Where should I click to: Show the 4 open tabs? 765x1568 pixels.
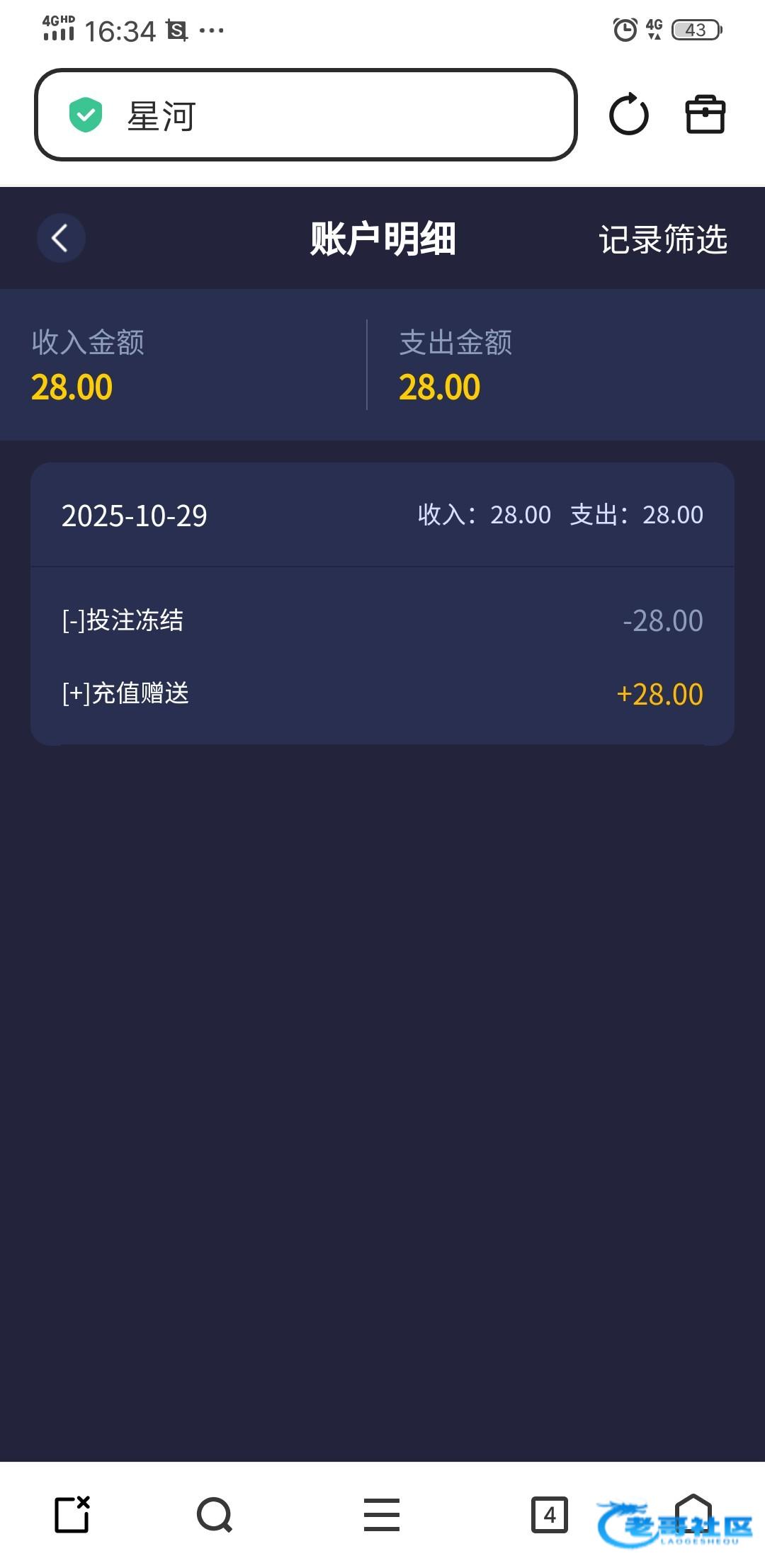[x=549, y=1515]
